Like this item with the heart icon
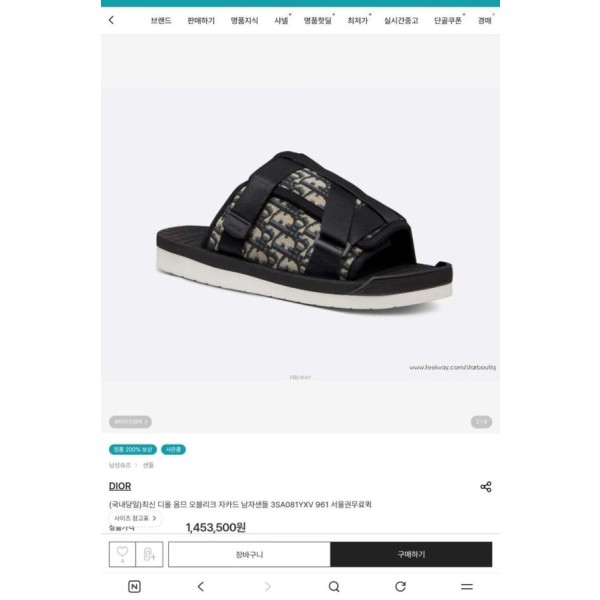Viewport: 600px width, 600px height. (123, 553)
